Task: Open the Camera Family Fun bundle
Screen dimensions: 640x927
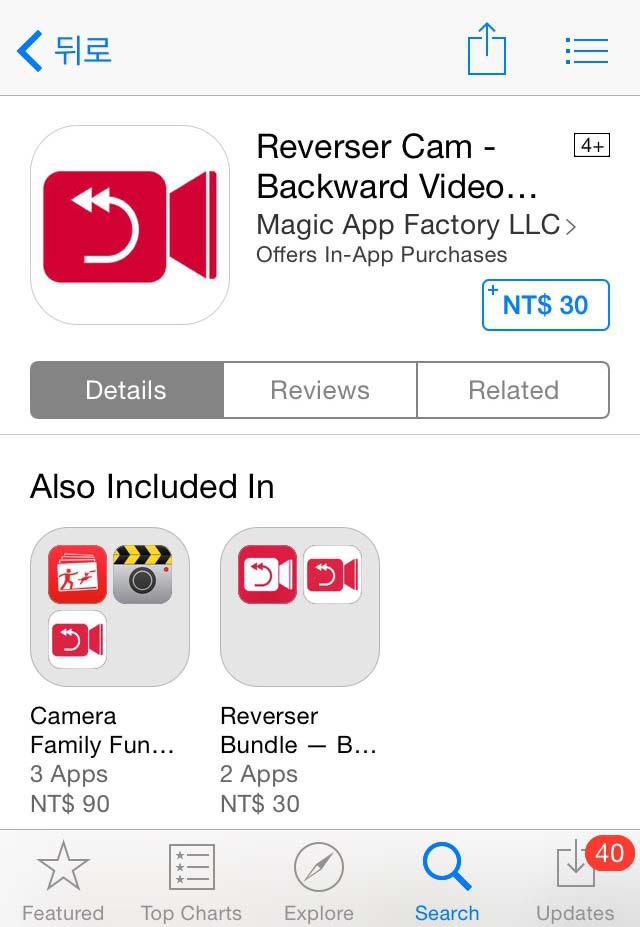Action: click(110, 607)
